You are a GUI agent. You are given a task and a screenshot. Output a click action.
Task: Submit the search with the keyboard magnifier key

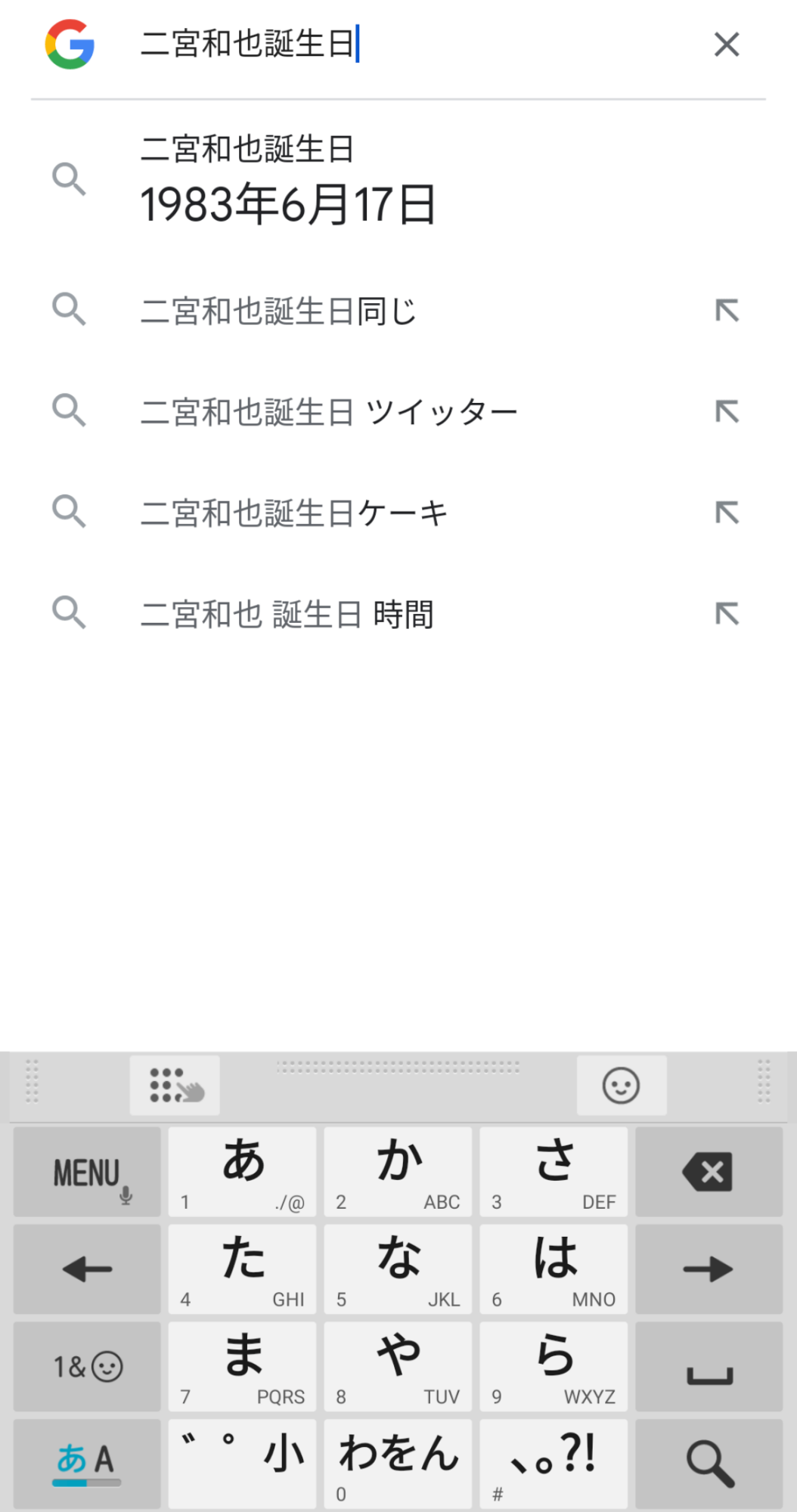pyautogui.click(x=709, y=1464)
